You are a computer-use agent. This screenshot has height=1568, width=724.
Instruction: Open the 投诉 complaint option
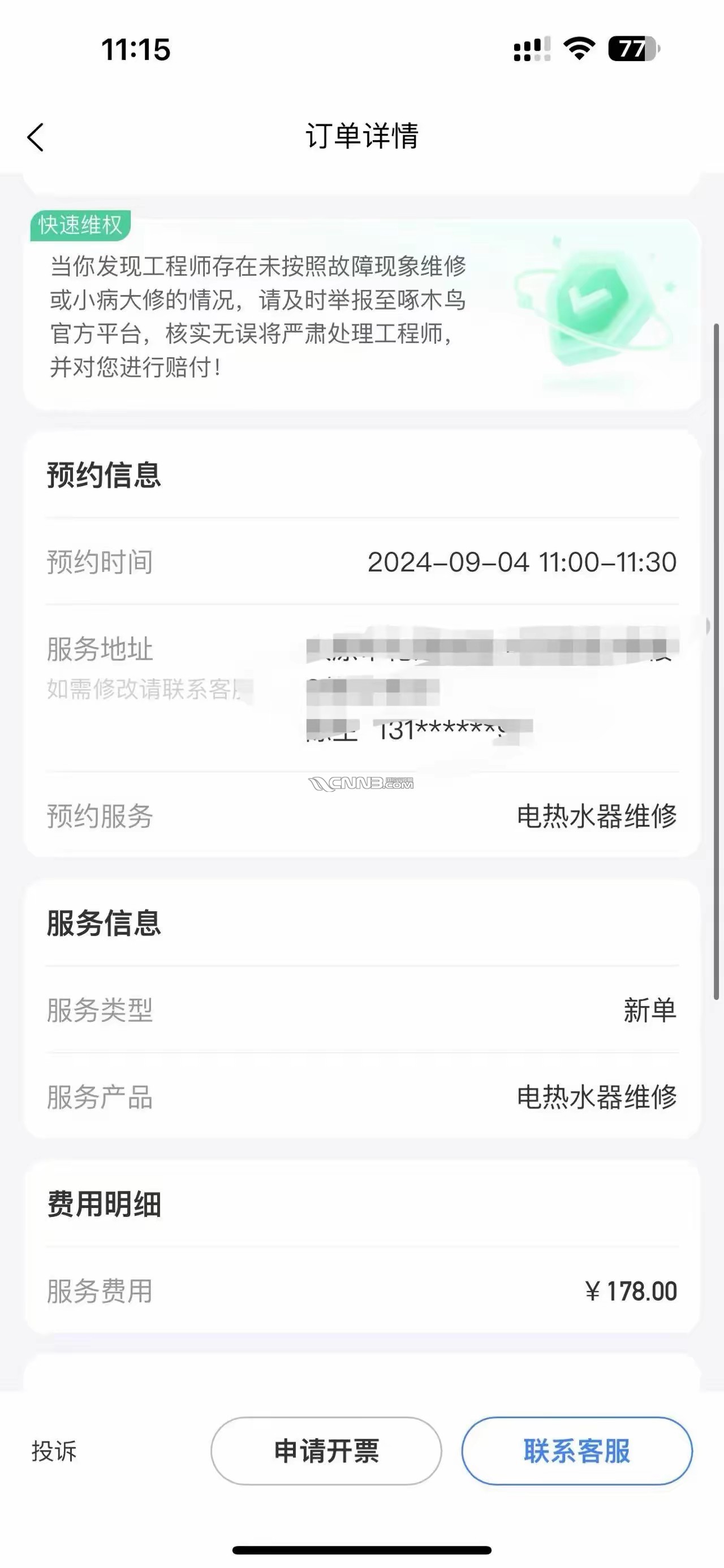click(x=54, y=1452)
